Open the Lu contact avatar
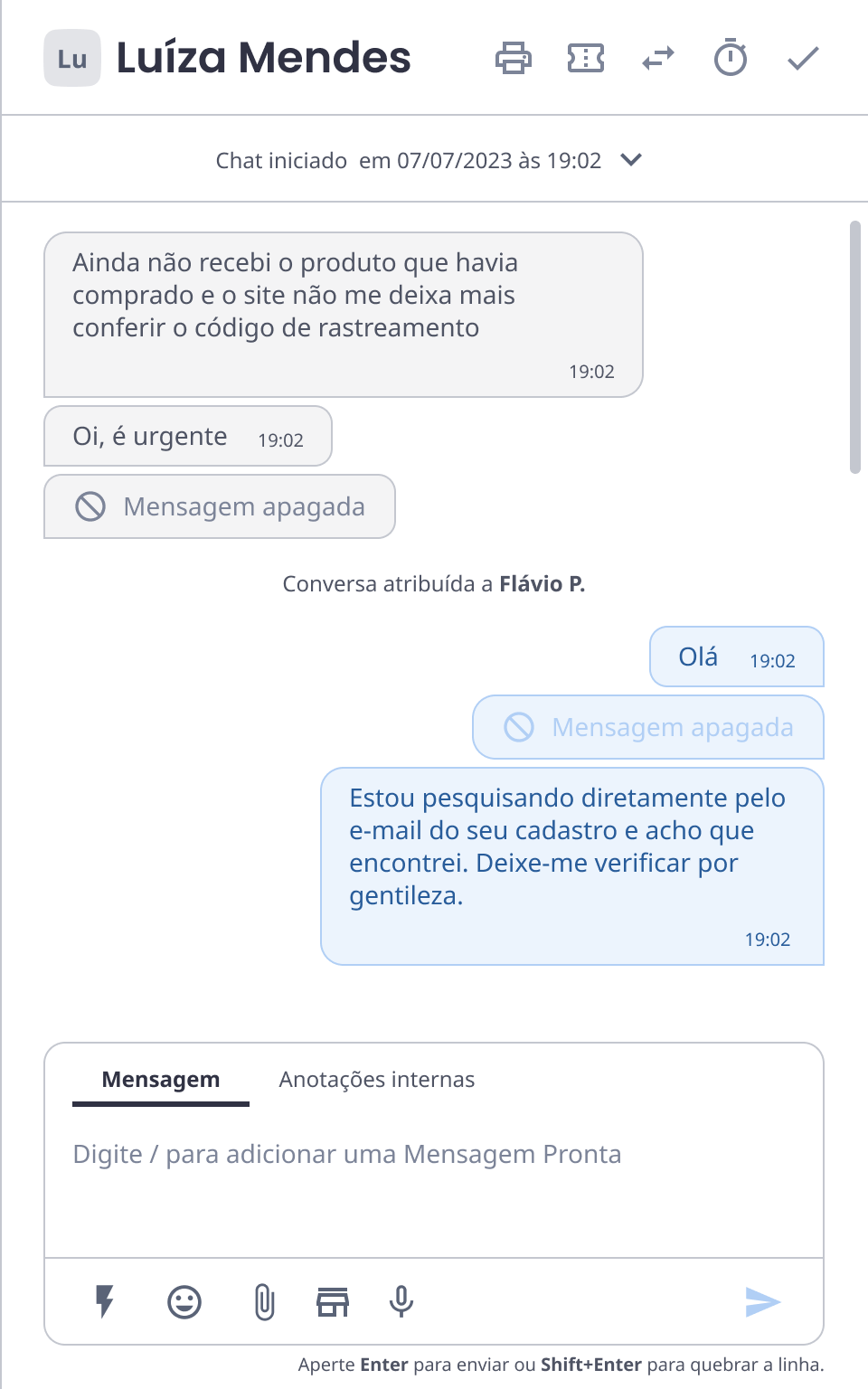 coord(72,59)
